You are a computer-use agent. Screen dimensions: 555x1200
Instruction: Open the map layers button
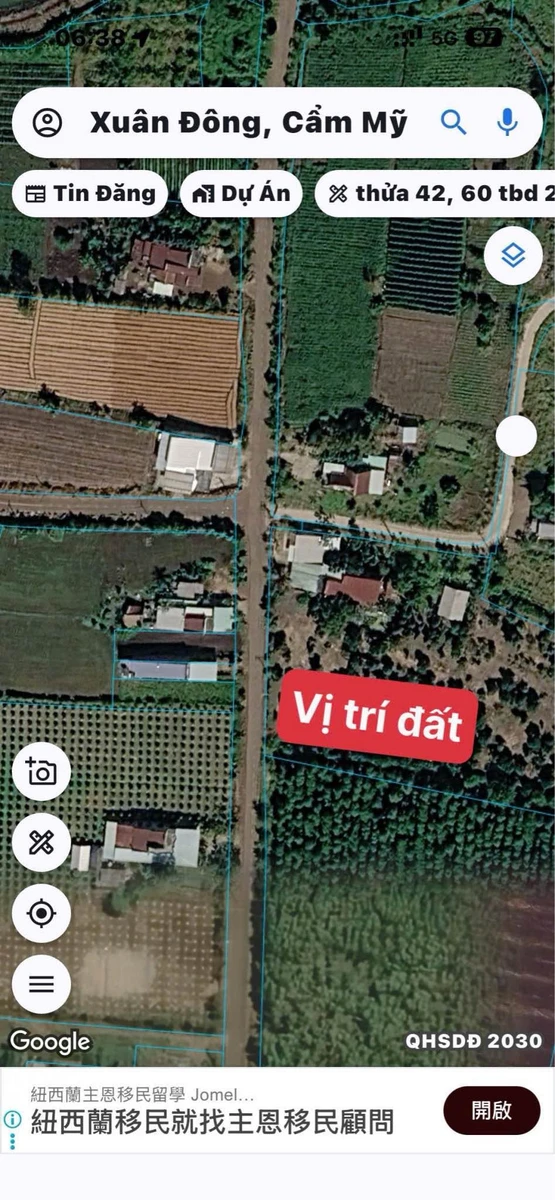(x=513, y=256)
